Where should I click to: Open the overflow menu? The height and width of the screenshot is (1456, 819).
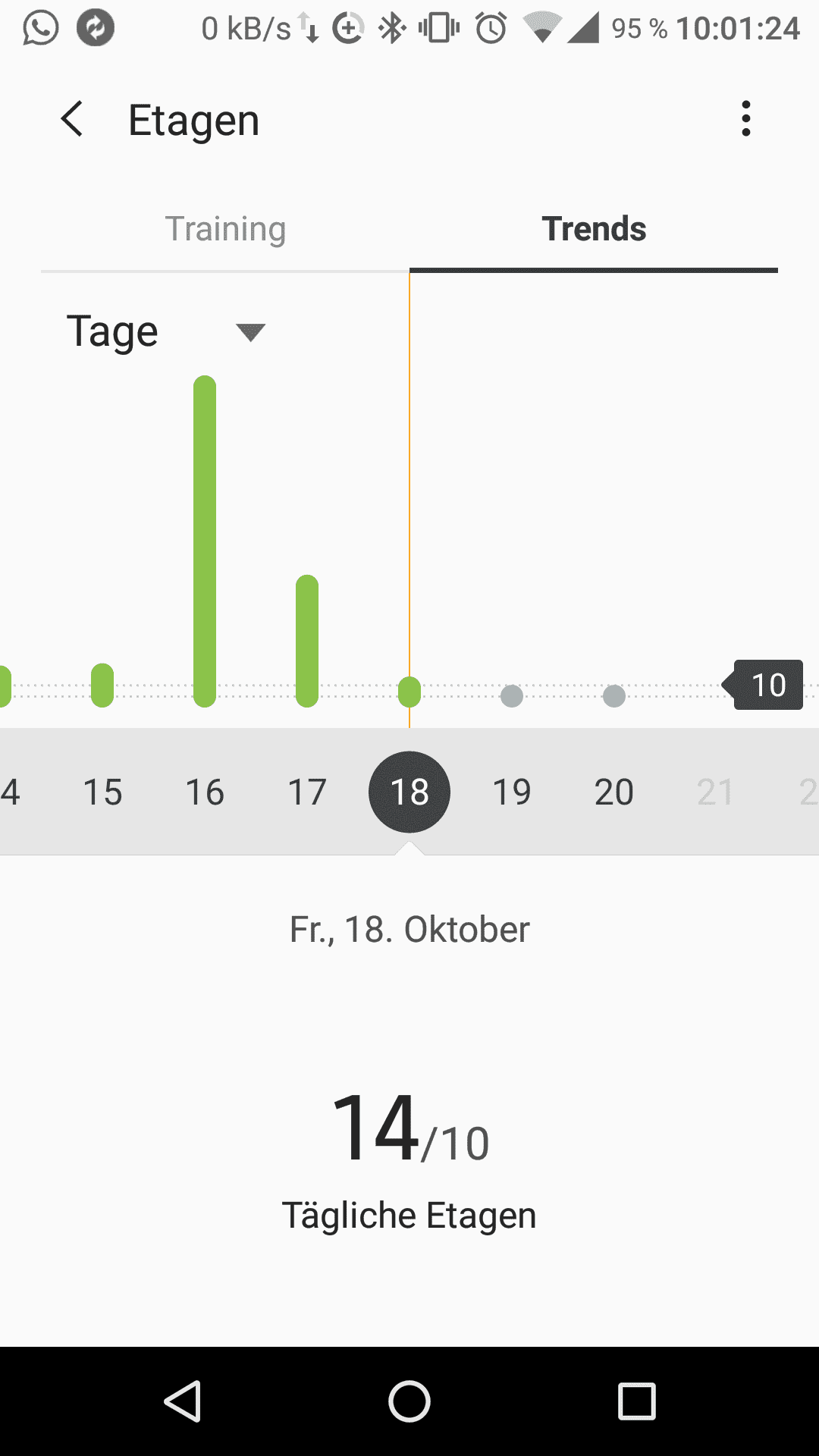click(746, 119)
